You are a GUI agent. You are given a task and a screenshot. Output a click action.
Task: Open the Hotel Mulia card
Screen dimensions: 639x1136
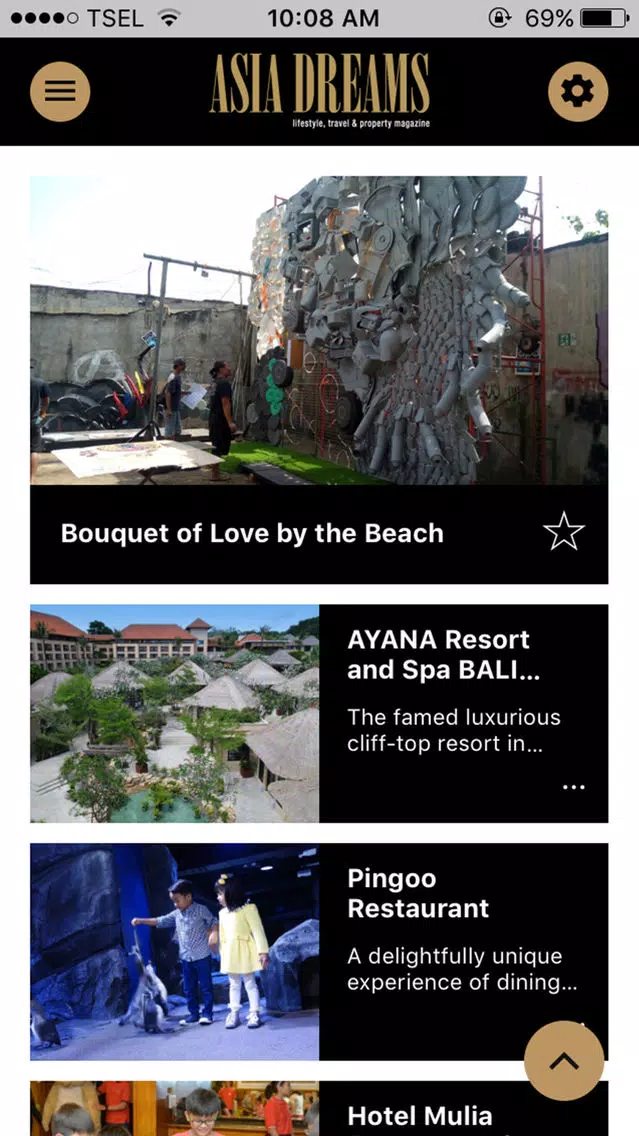pyautogui.click(x=420, y=1115)
